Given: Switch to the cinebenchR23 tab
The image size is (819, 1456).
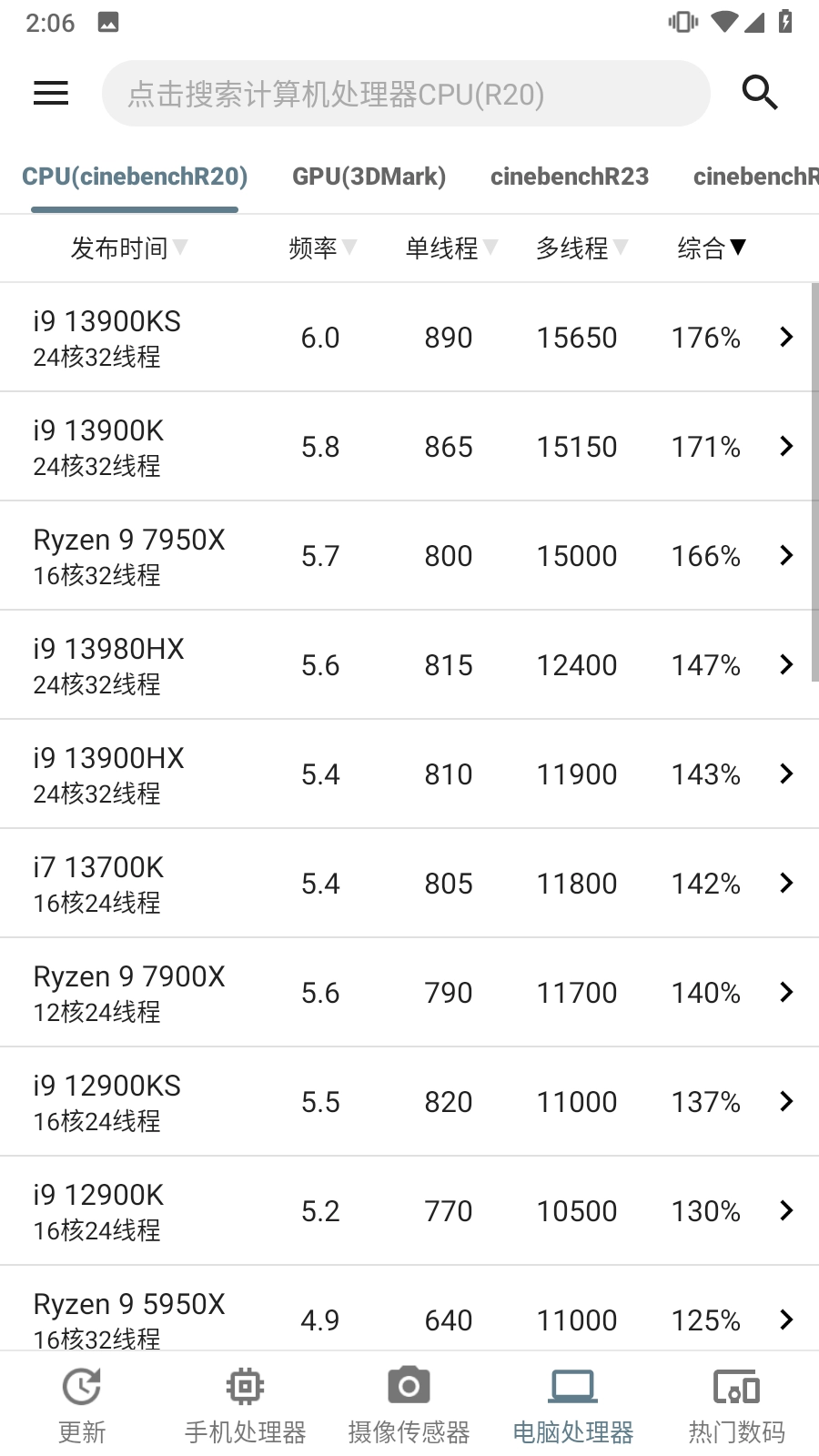Looking at the screenshot, I should (570, 176).
